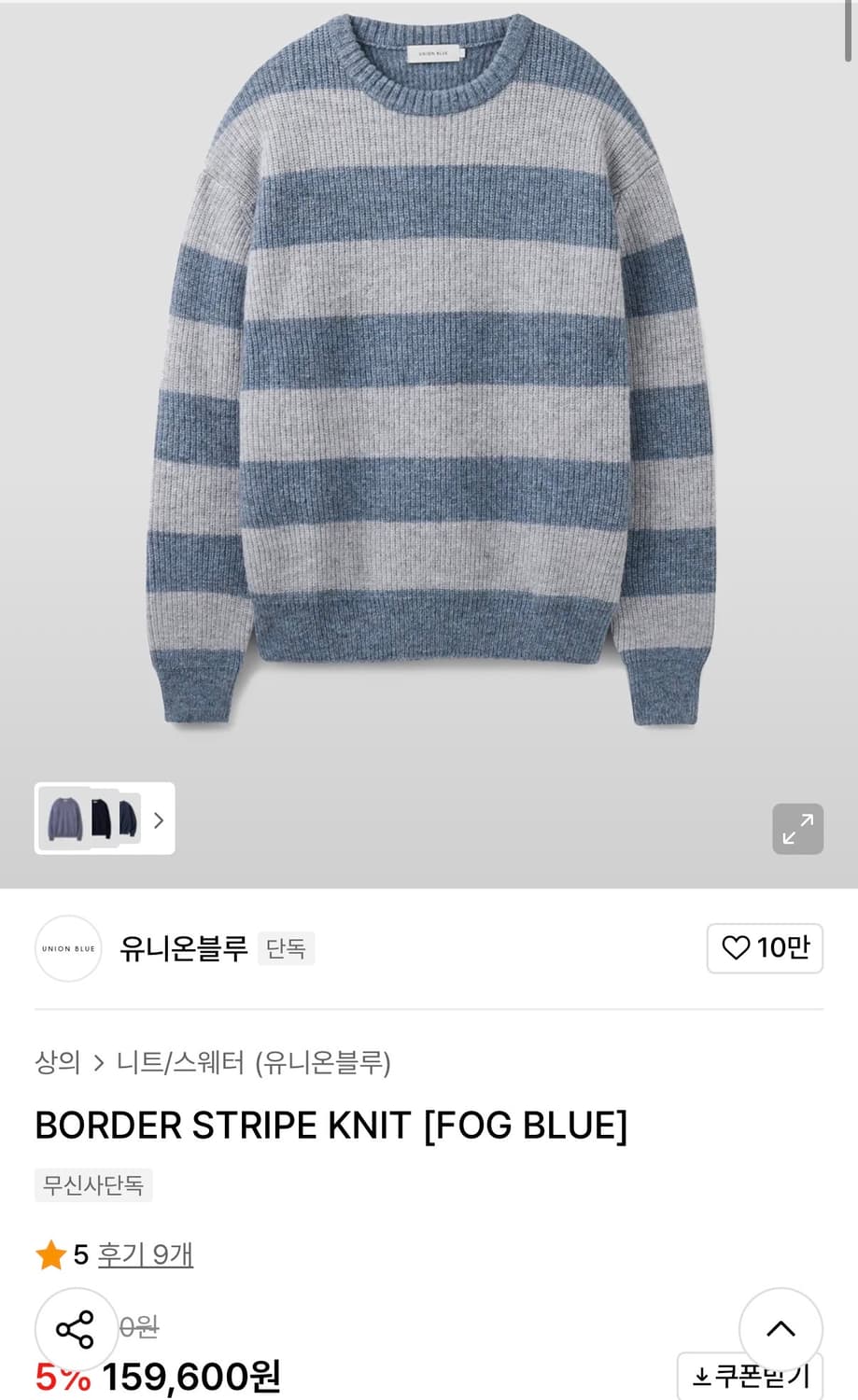Toggle the 10만 wishlist heart button

tap(764, 948)
